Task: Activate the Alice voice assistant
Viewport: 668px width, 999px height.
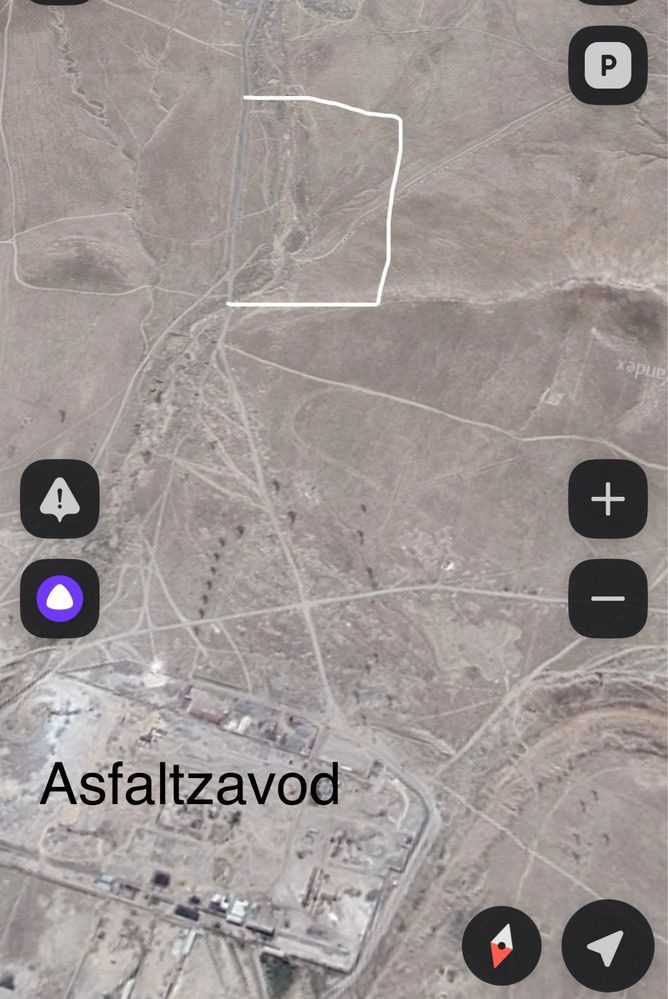Action: pyautogui.click(x=60, y=599)
